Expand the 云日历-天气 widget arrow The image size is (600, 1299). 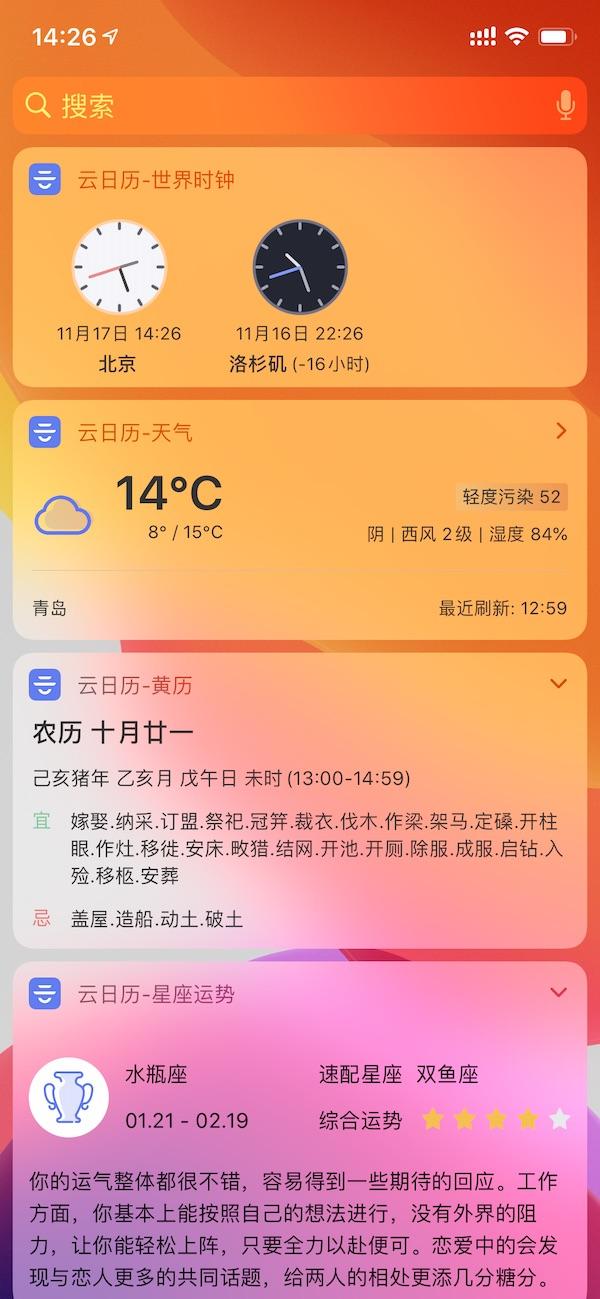(x=560, y=431)
